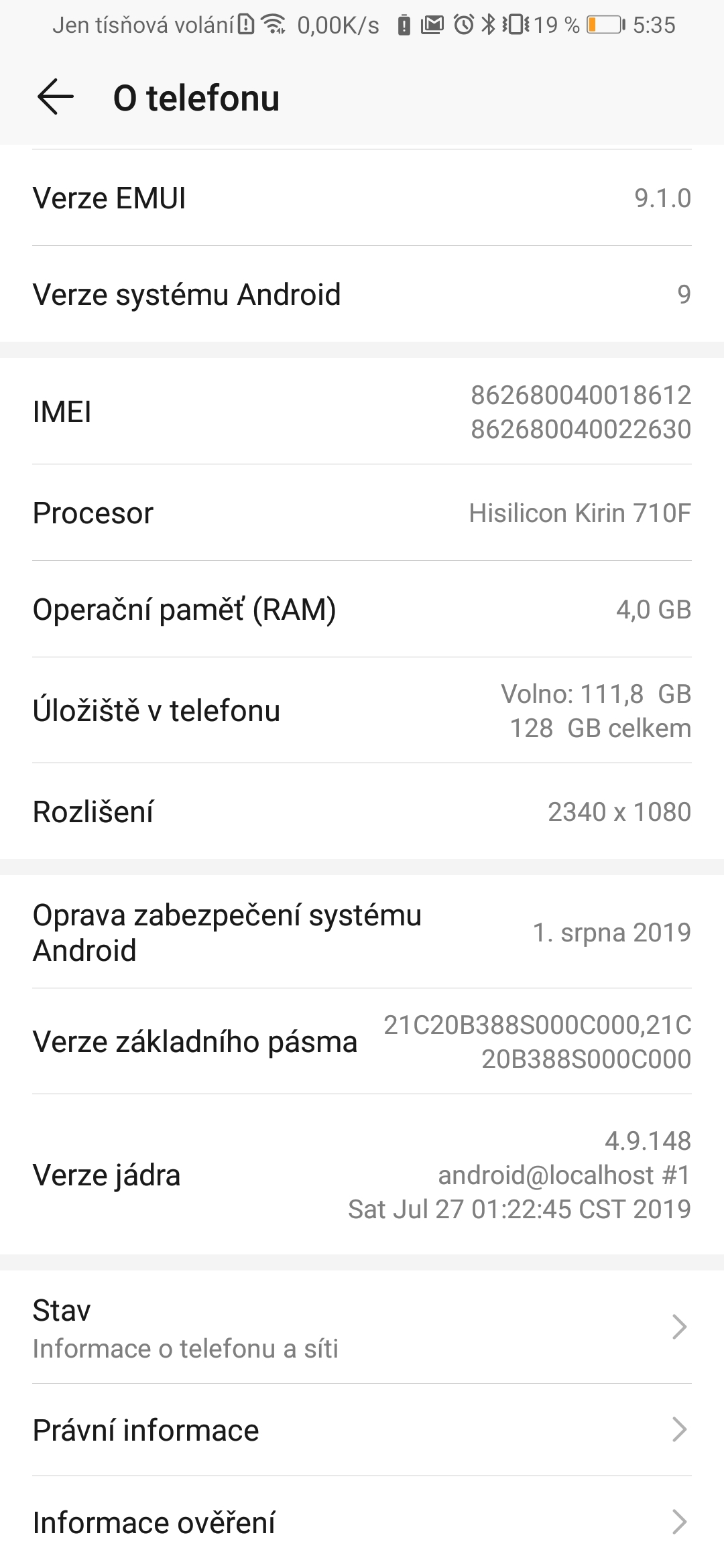
Task: Select the Verze EMUI row
Action: tap(362, 198)
